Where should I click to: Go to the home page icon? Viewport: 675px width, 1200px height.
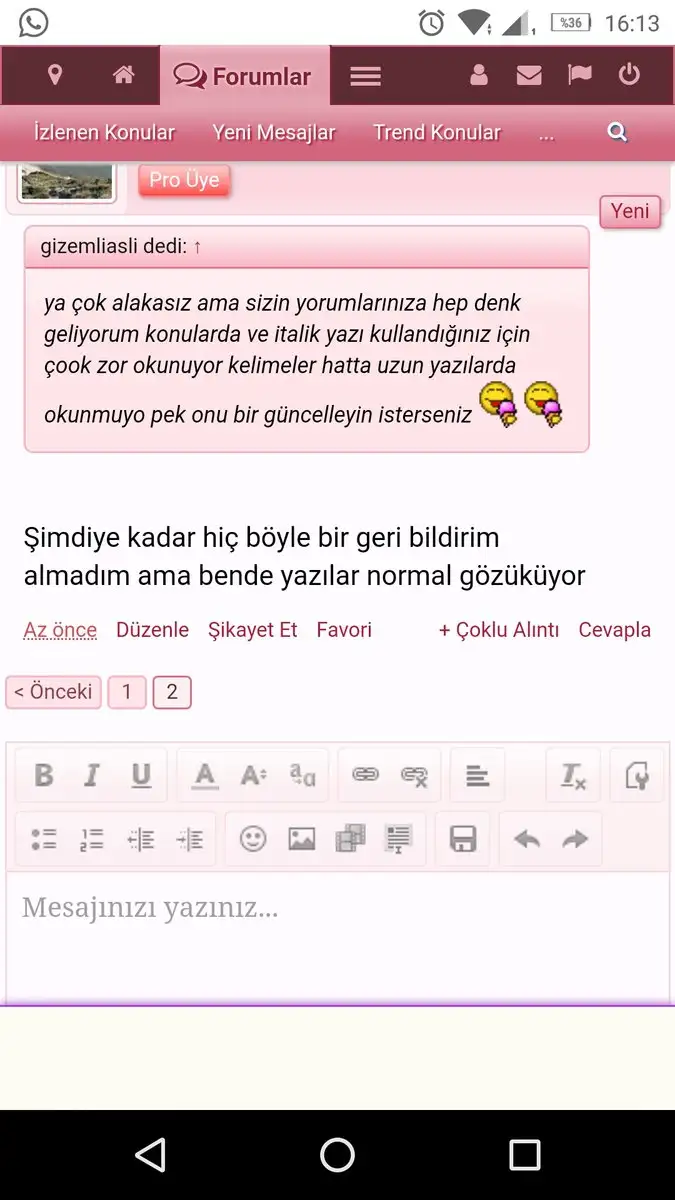[124, 75]
